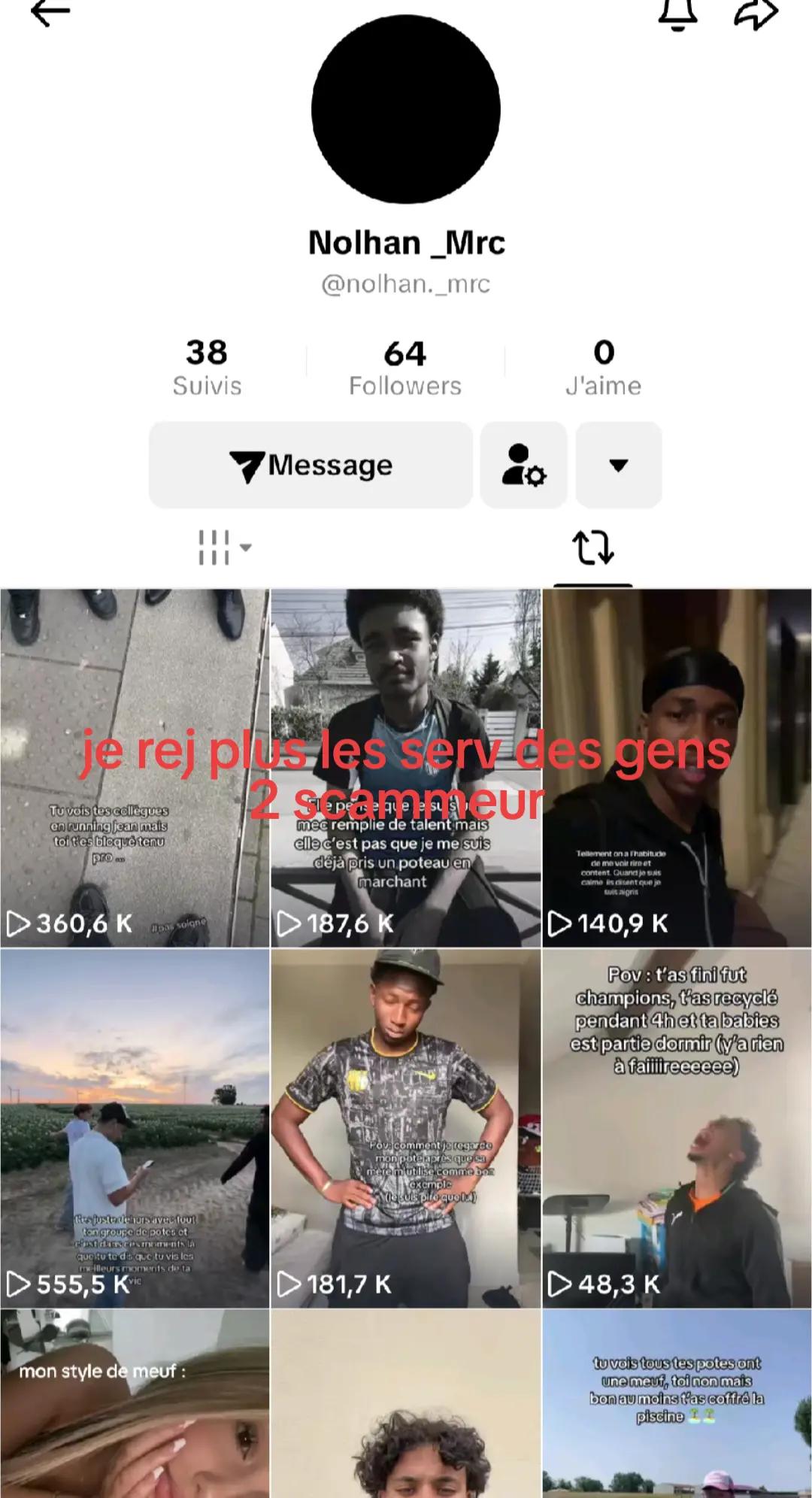Watch the video with 555,5 K views

[x=135, y=1128]
